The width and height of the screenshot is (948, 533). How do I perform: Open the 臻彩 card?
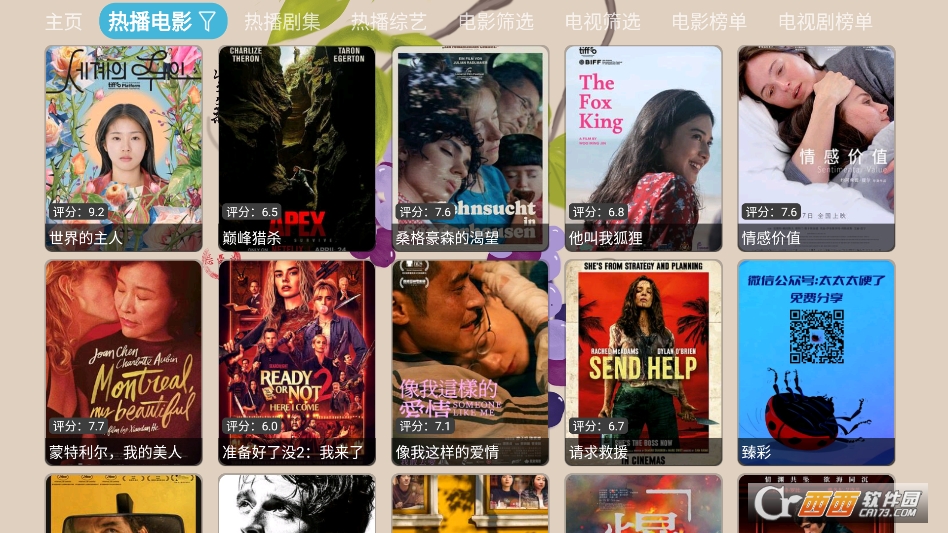point(816,362)
